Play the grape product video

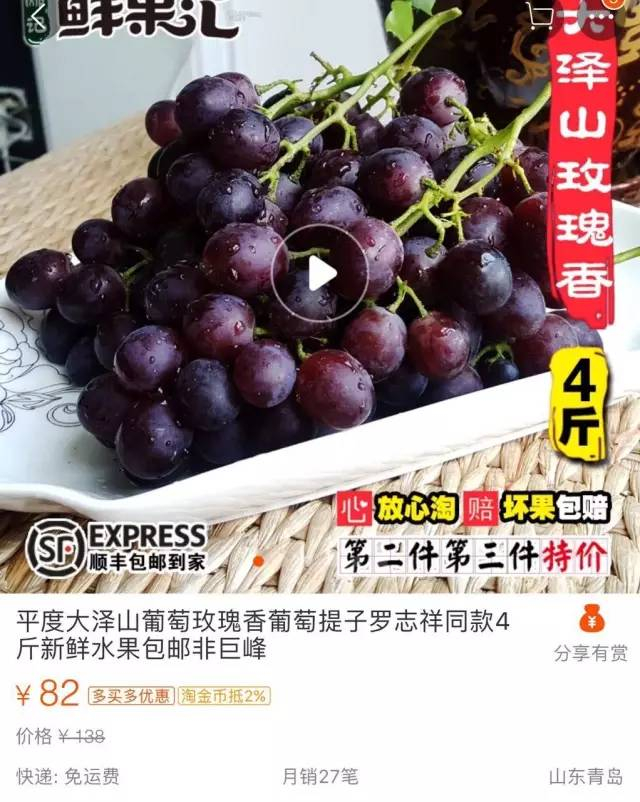pyautogui.click(x=320, y=274)
